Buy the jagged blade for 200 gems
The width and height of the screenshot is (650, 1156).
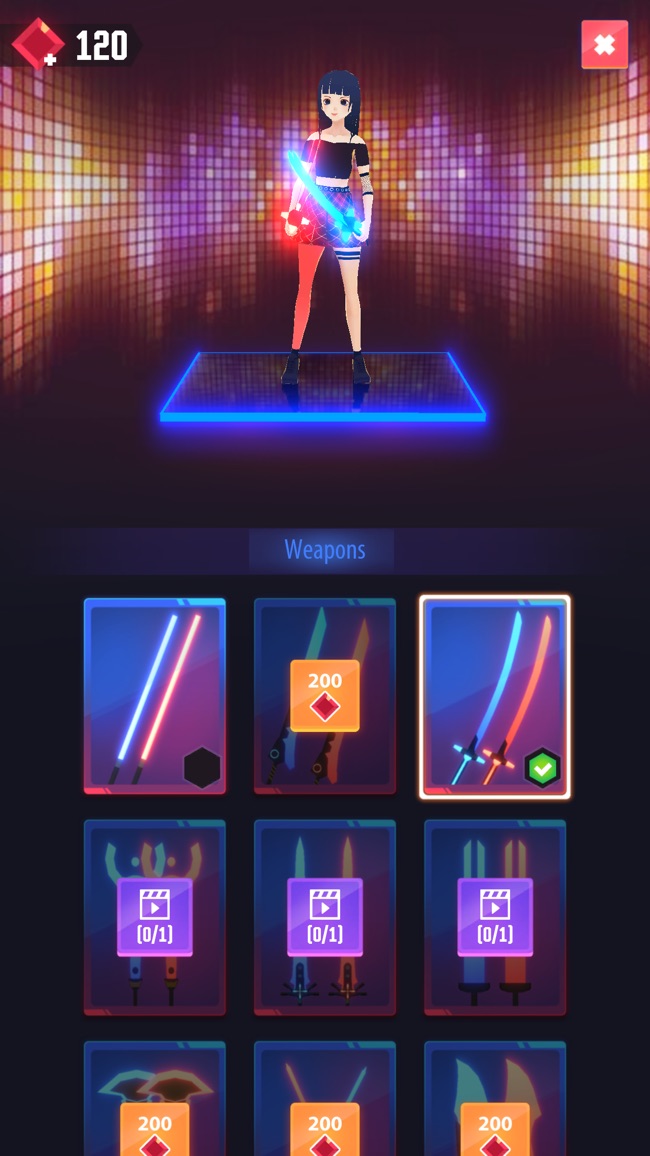(x=325, y=696)
